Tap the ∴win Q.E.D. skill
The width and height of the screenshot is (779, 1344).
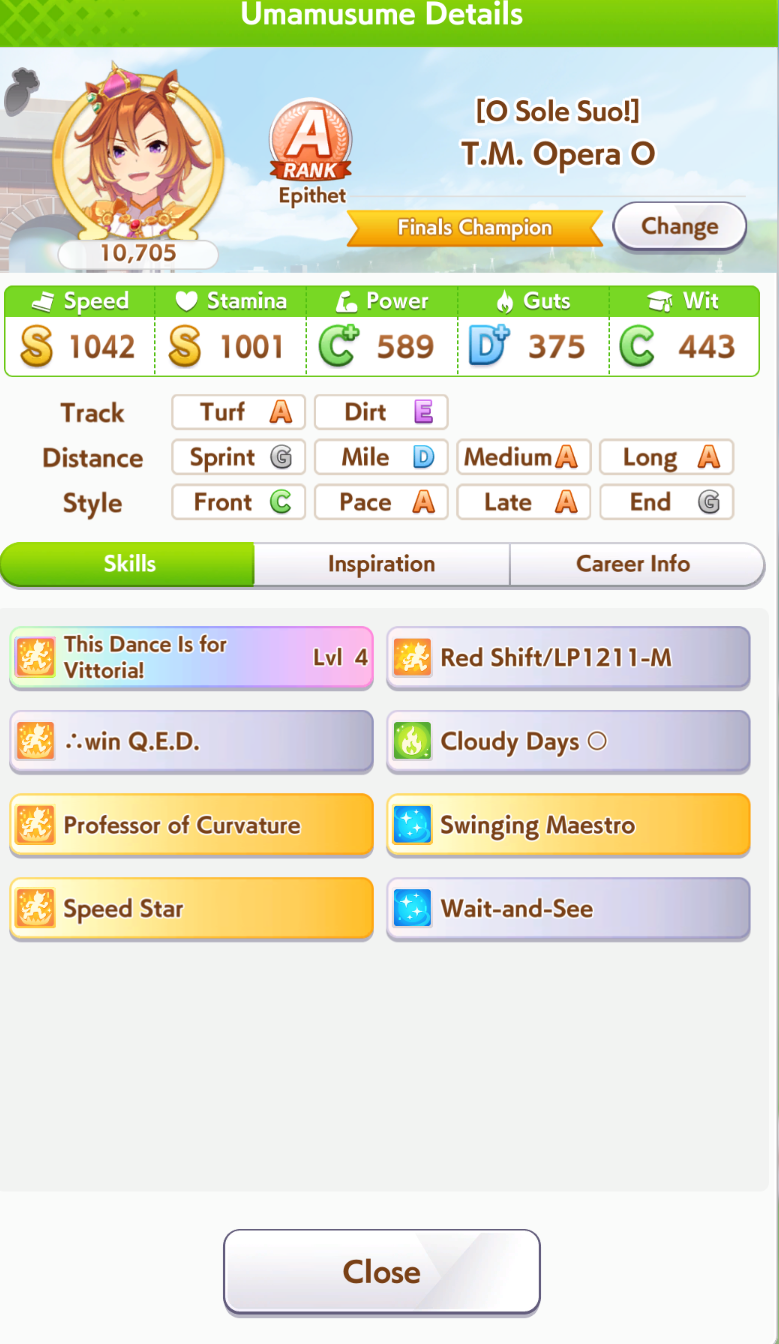click(191, 742)
